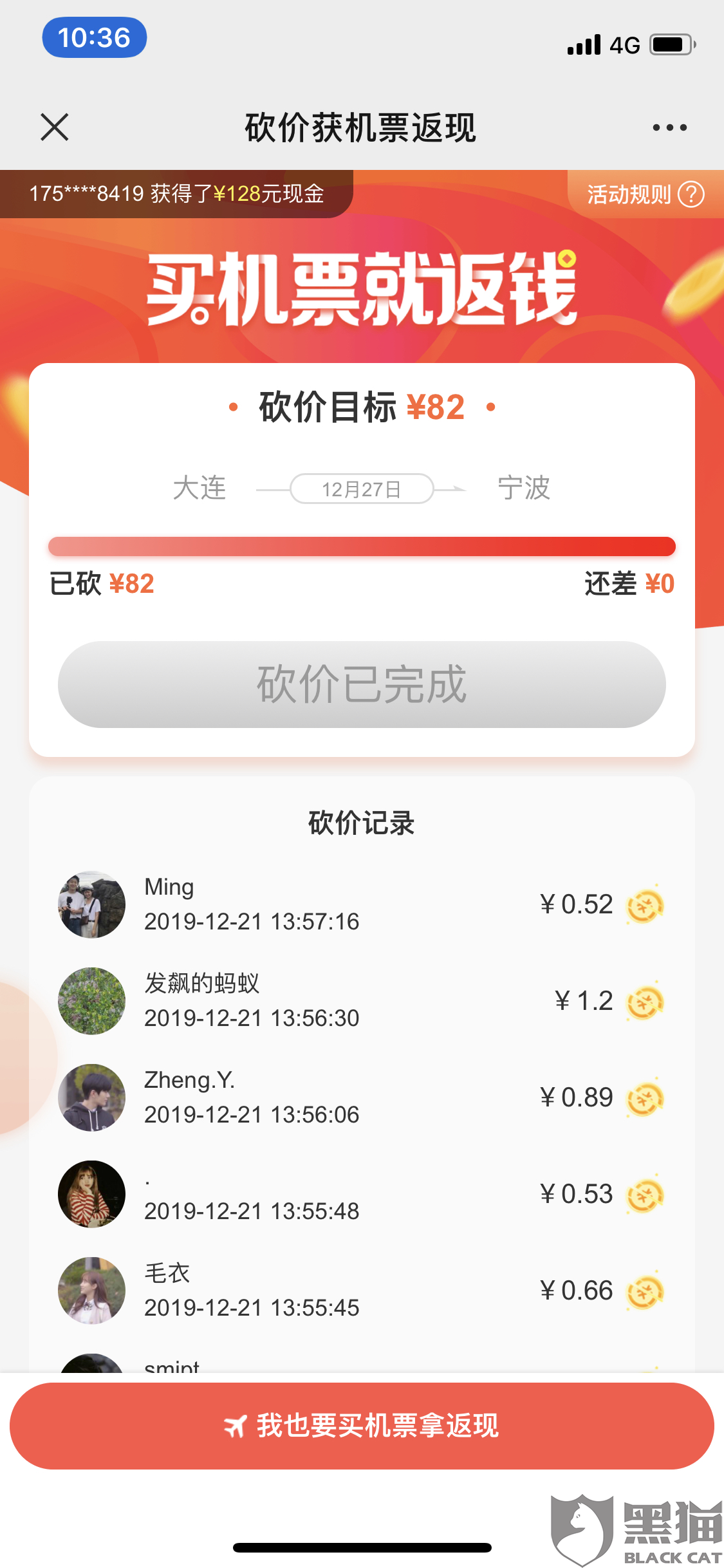Viewport: 724px width, 1568px height.
Task: Tap 我也要买机票拿返现 button
Action: [362, 1426]
